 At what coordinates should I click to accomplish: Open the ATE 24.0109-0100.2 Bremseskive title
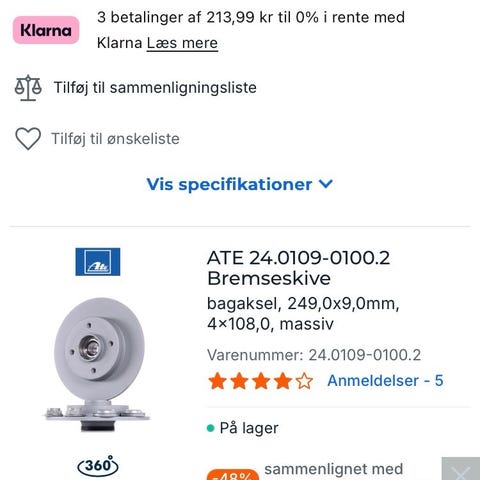[298, 268]
